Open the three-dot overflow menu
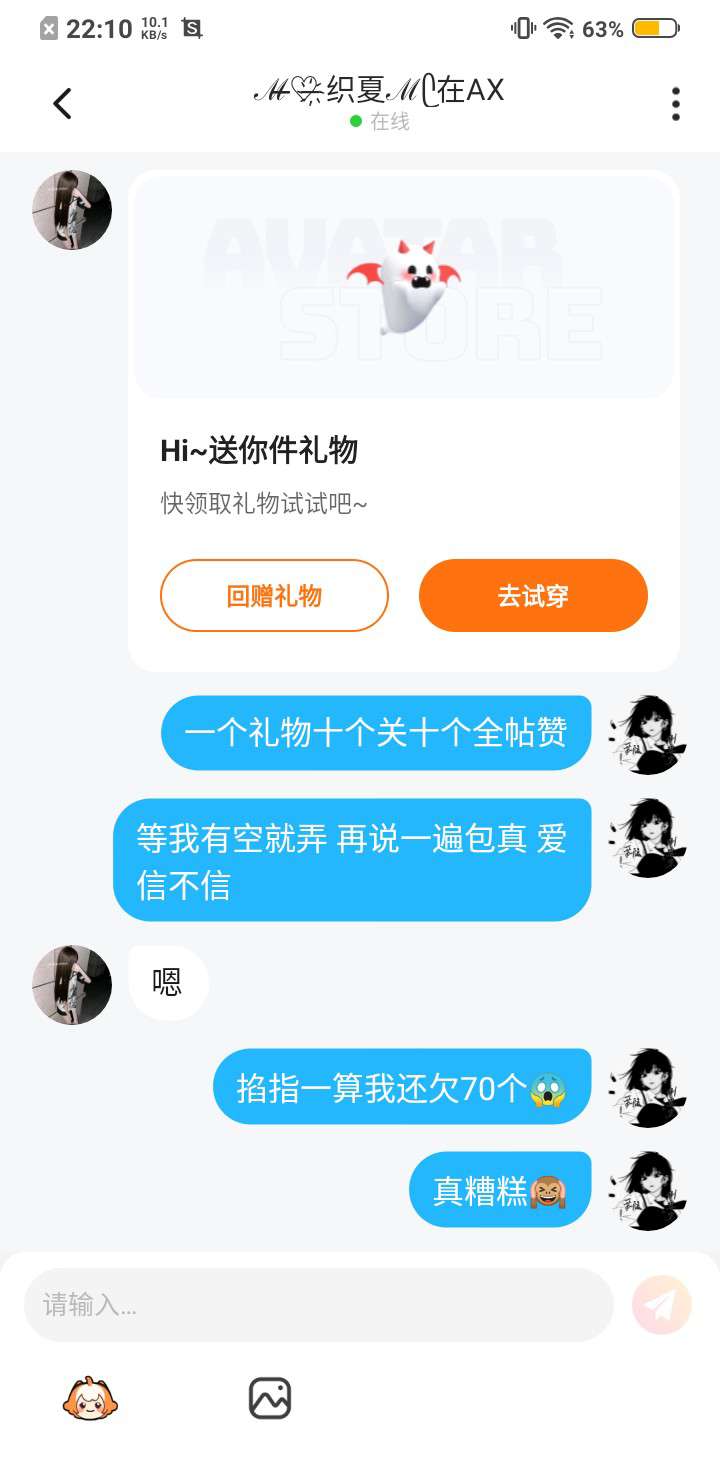 point(676,103)
